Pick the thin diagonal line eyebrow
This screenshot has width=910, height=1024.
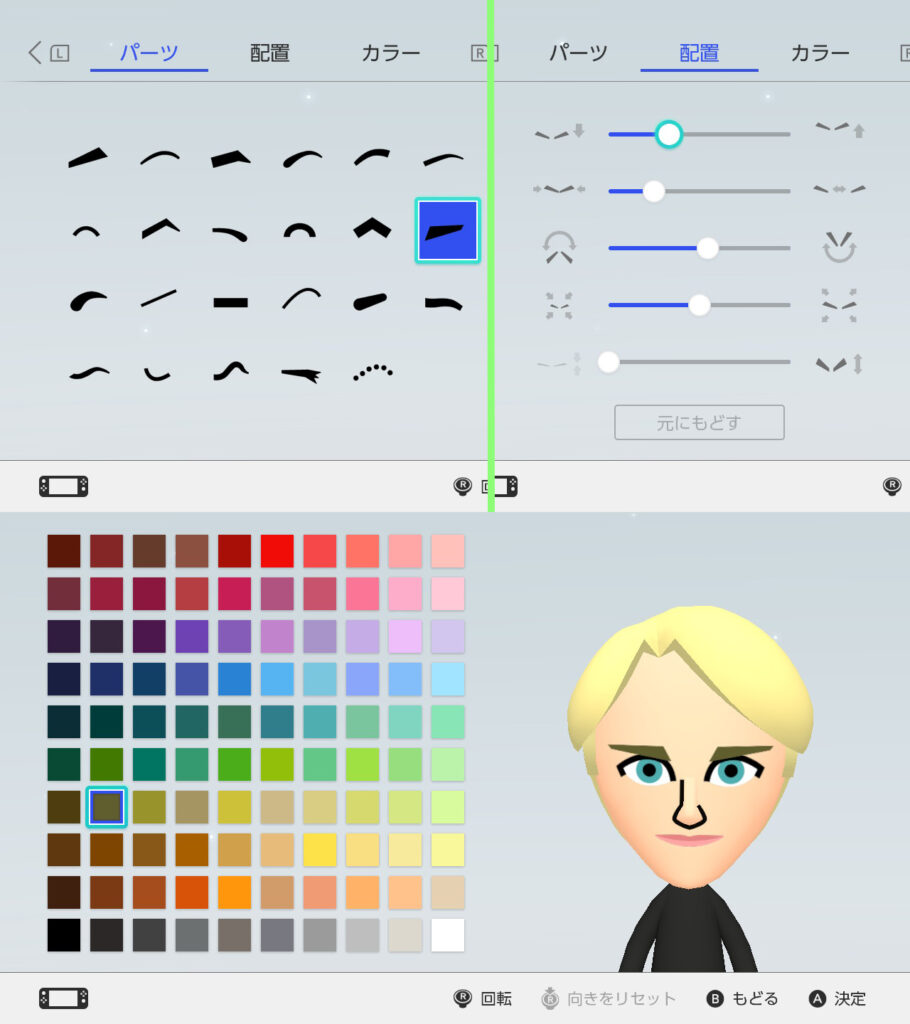(158, 298)
